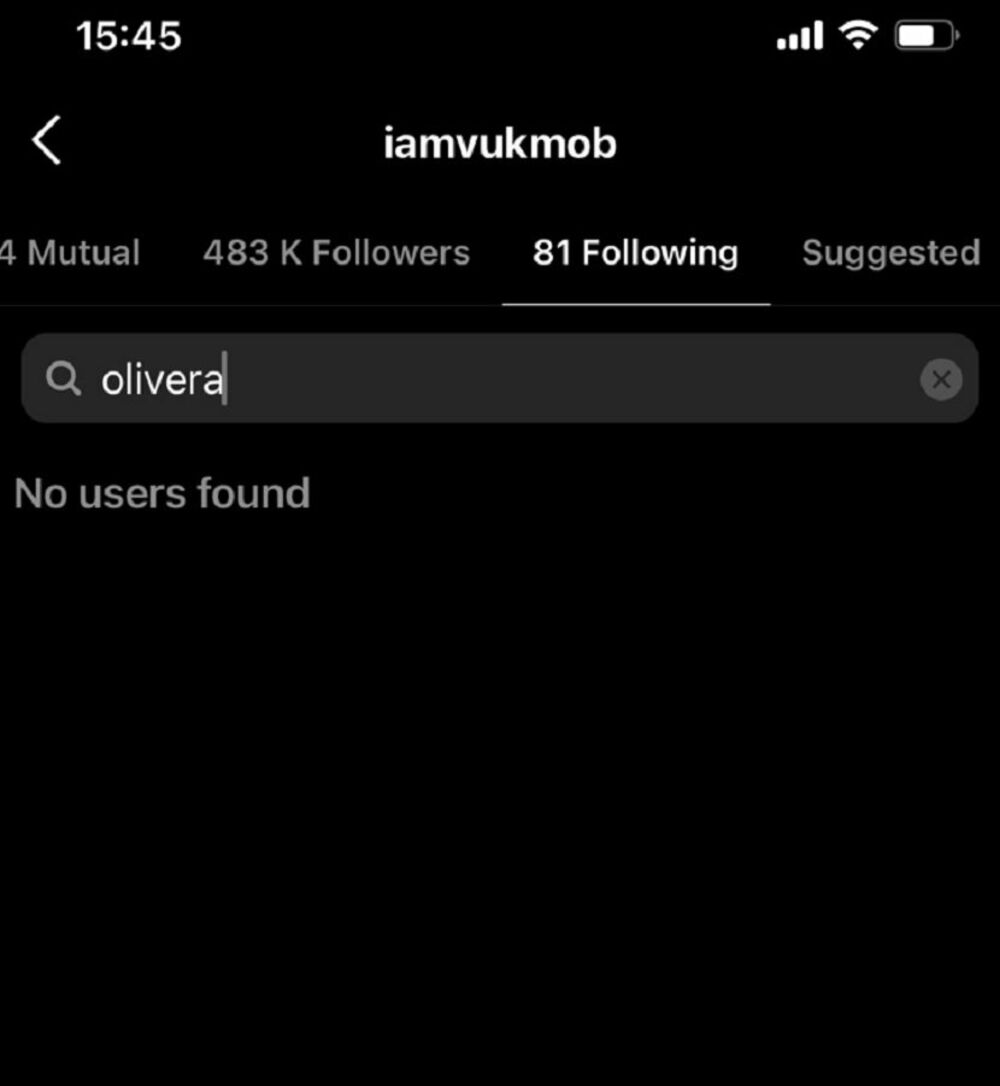Switch to the Suggested tab
This screenshot has height=1086, width=1000.
[x=890, y=253]
